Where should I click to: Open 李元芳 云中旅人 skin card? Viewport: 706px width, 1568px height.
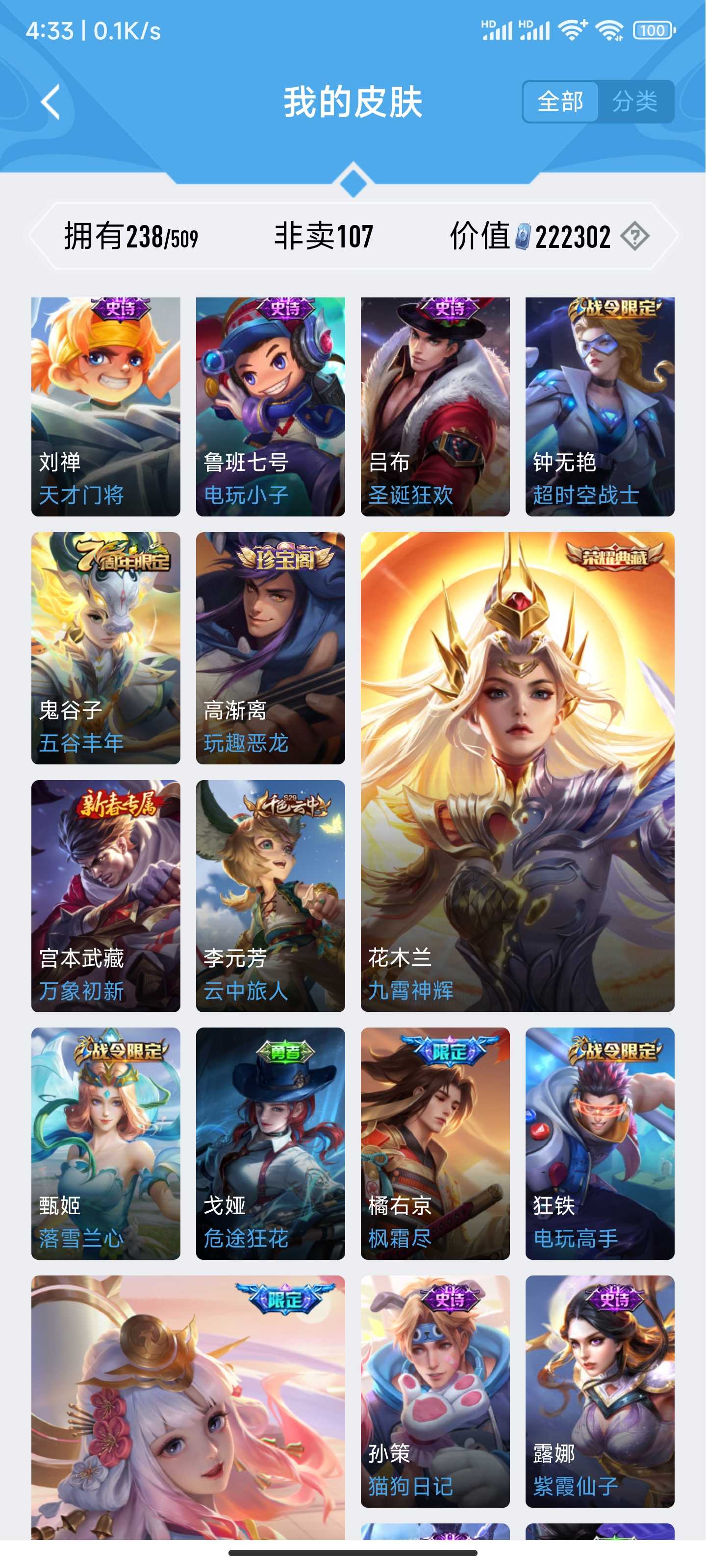(271, 896)
